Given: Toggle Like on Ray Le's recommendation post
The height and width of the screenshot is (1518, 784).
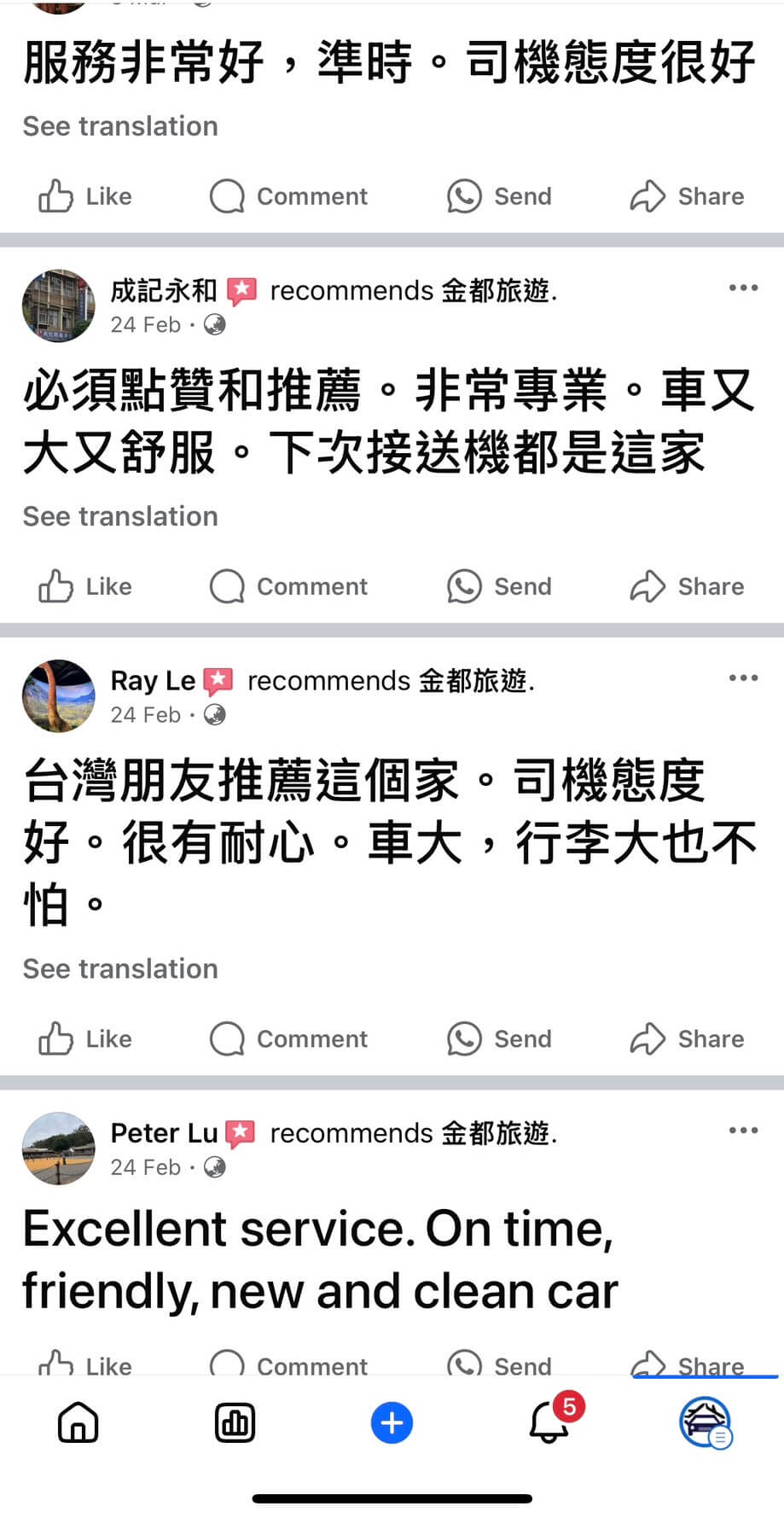Looking at the screenshot, I should click(x=85, y=1038).
